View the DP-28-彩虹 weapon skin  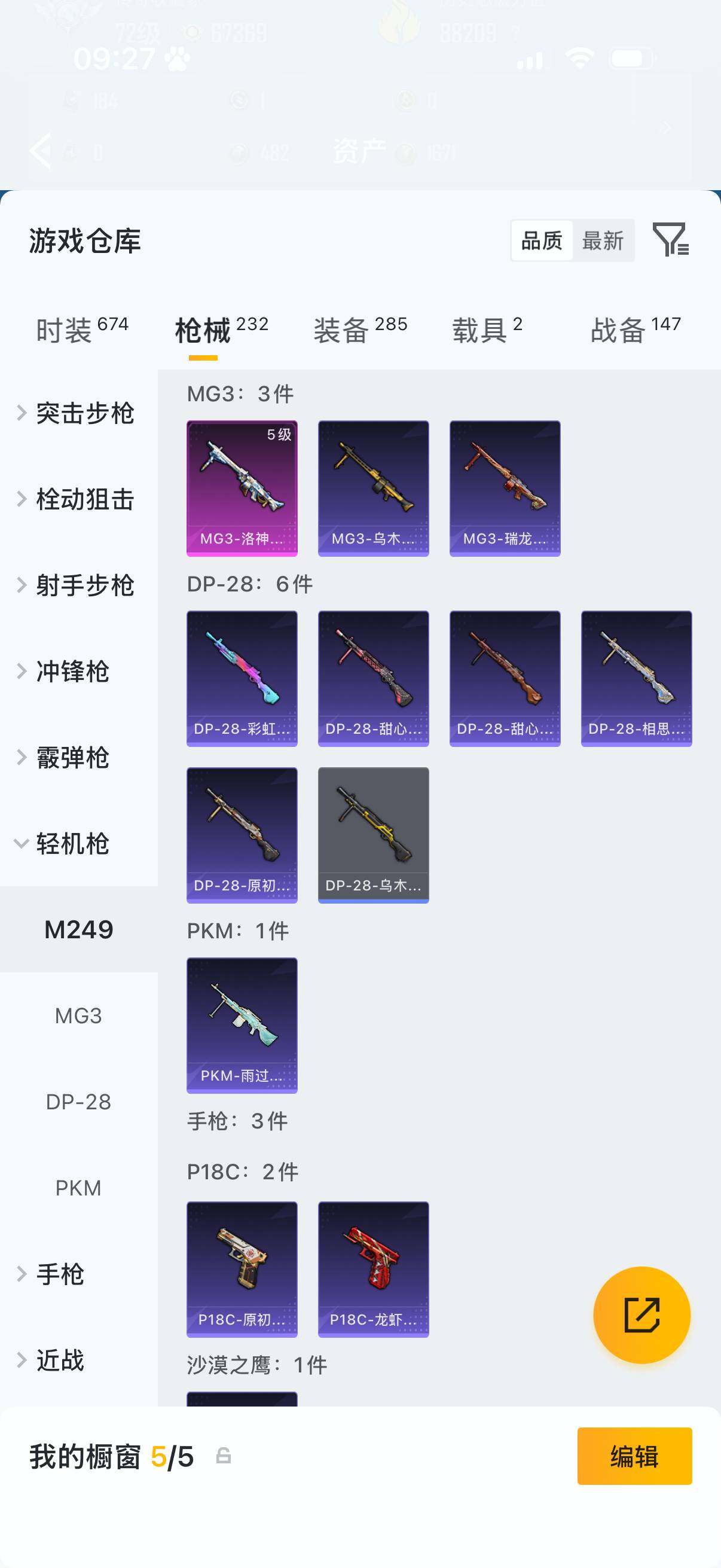point(242,678)
